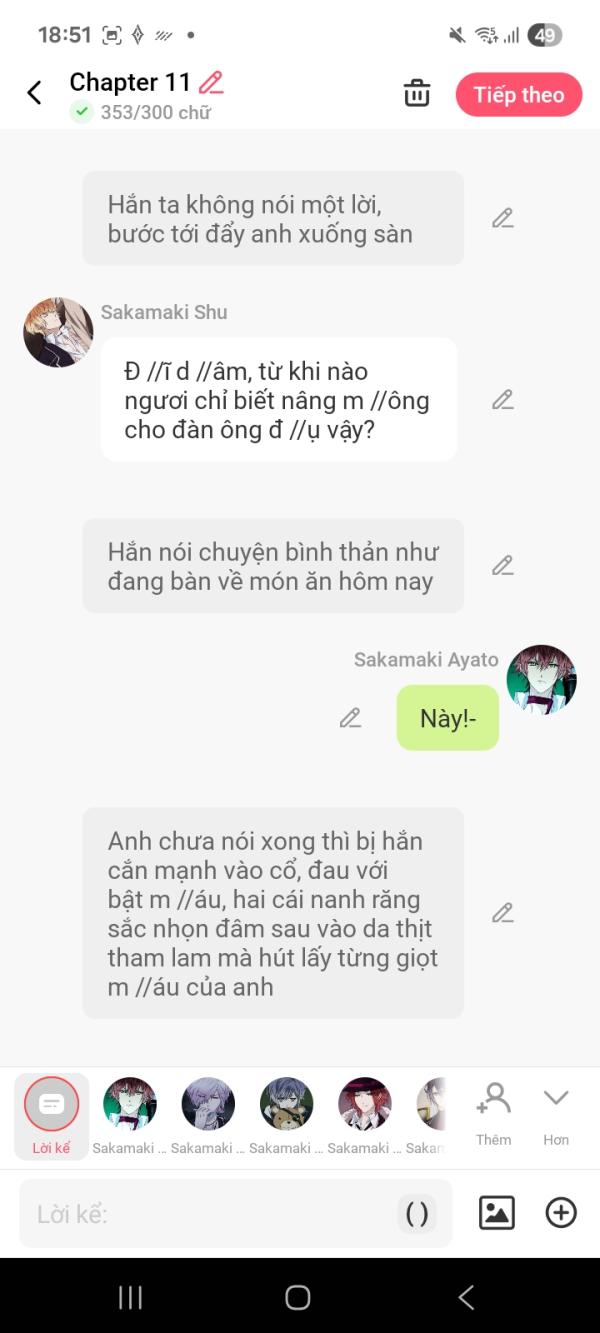Screen dimensions: 600x1333
Task: Tap the Tiếp theo button
Action: (x=518, y=95)
